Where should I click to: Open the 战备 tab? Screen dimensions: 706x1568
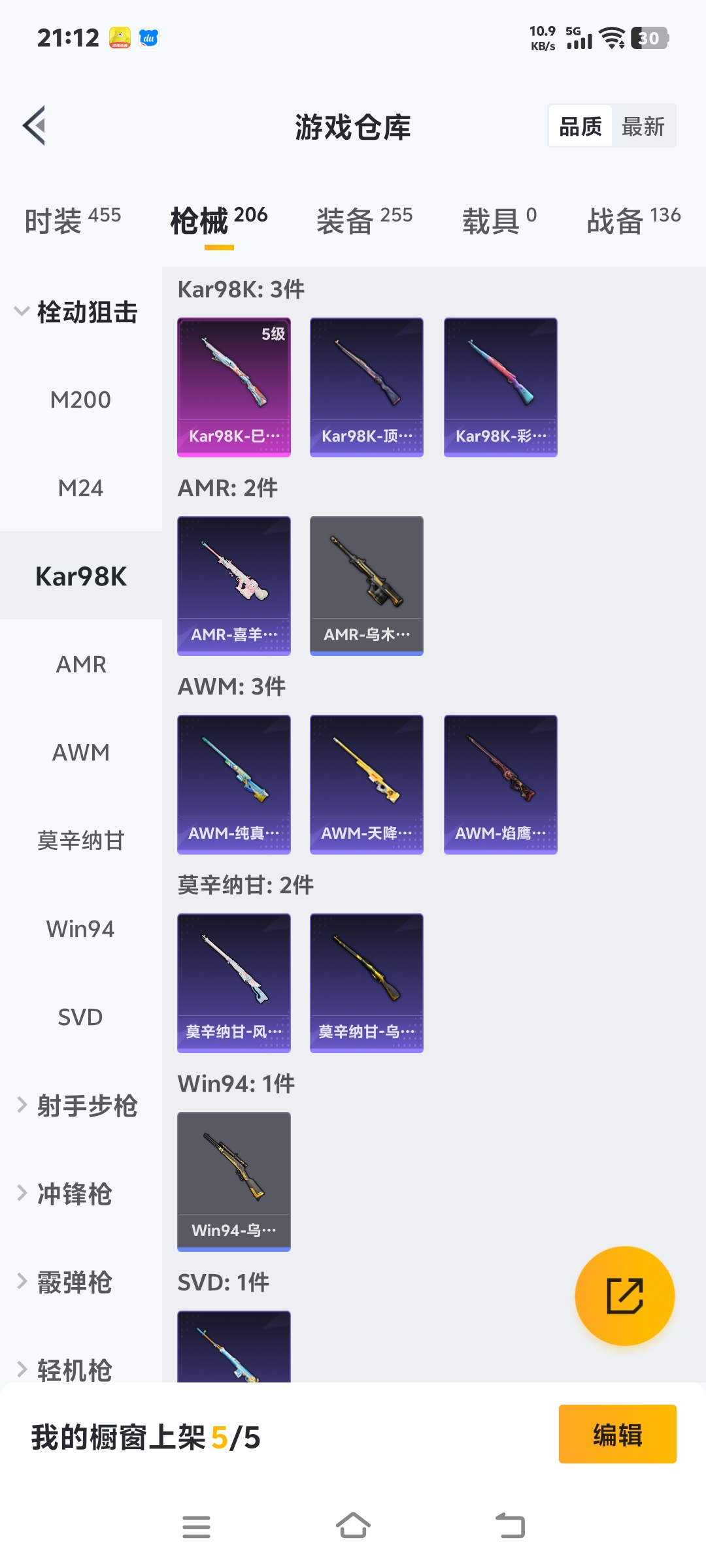(x=633, y=220)
